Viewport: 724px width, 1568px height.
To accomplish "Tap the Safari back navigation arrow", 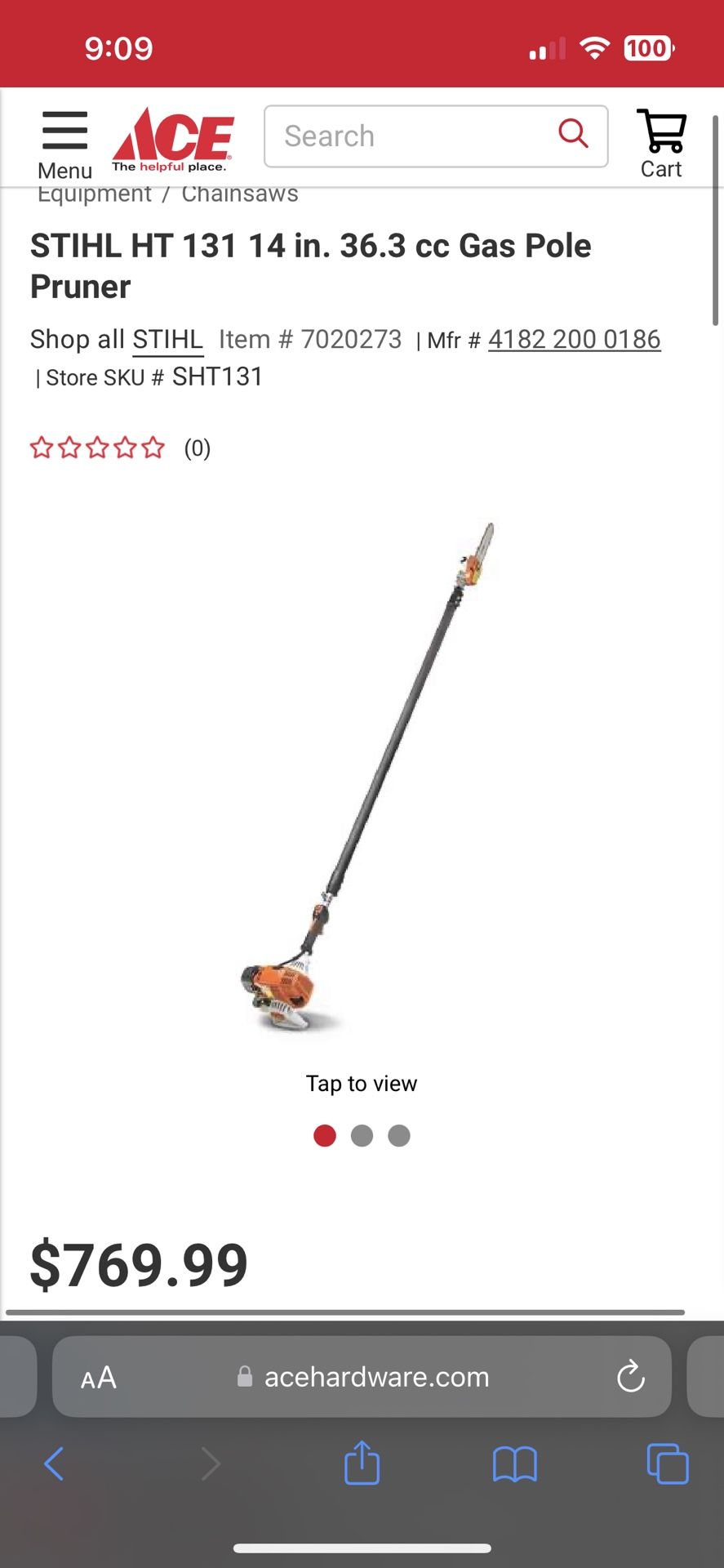I will [x=54, y=1464].
